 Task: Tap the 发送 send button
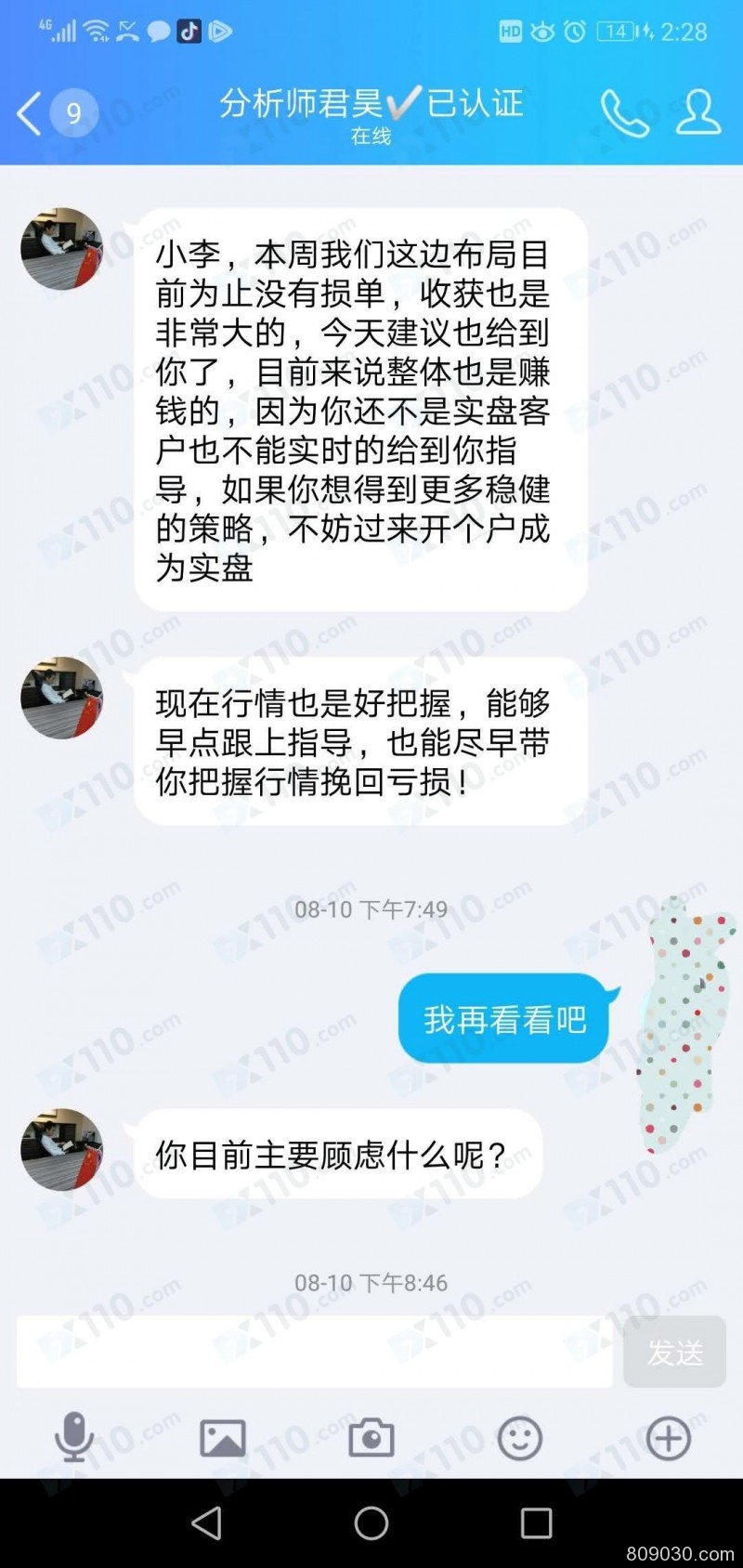(674, 1352)
